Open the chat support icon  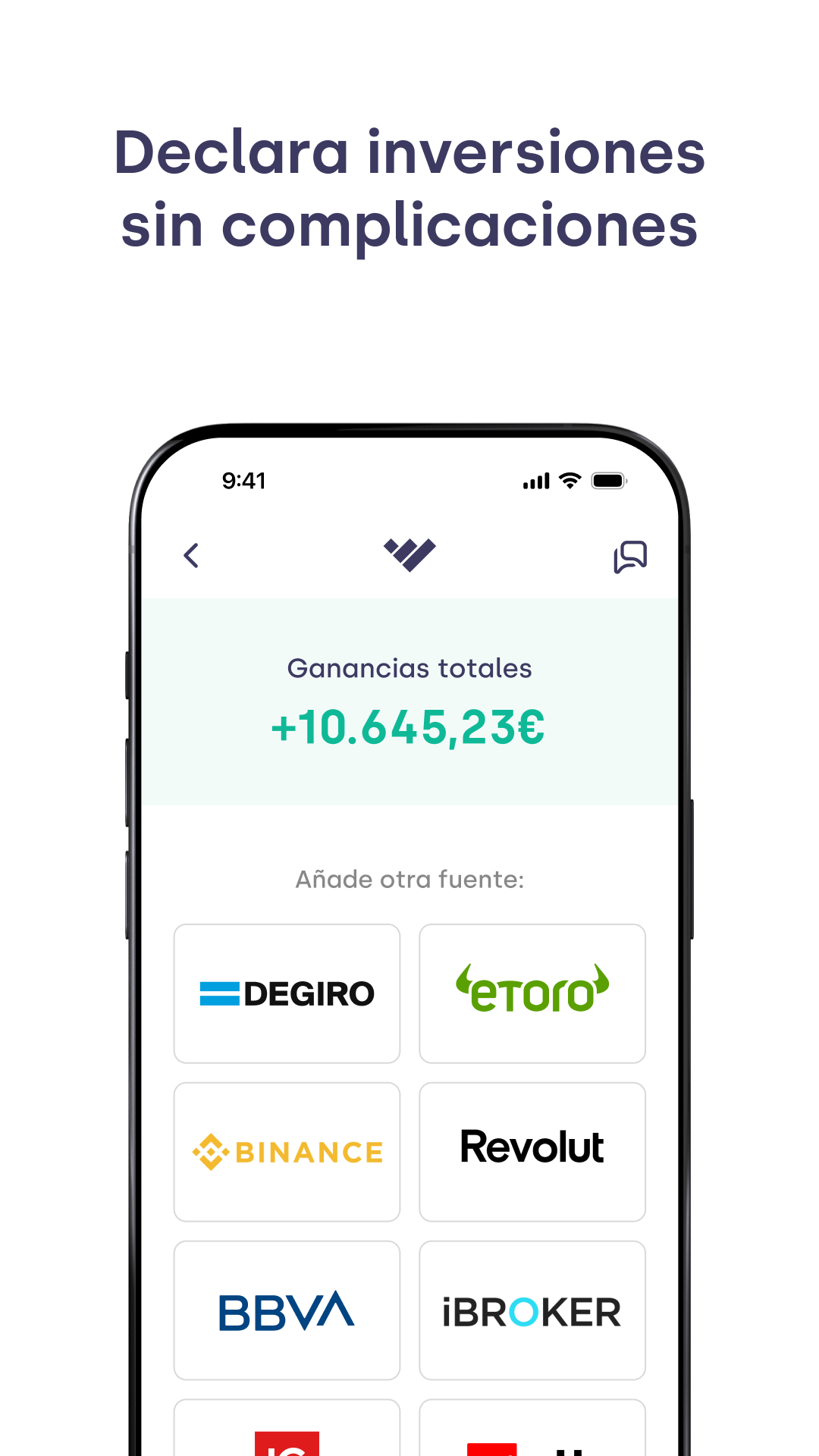point(632,556)
